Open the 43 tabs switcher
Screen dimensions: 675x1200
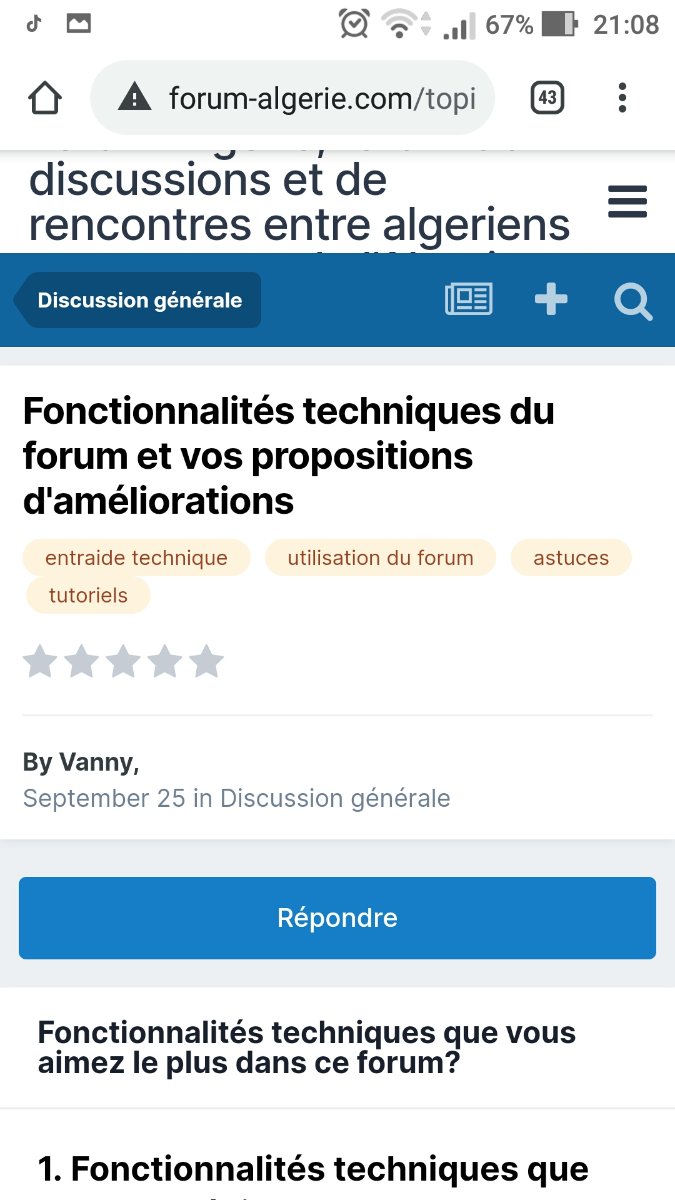point(547,98)
